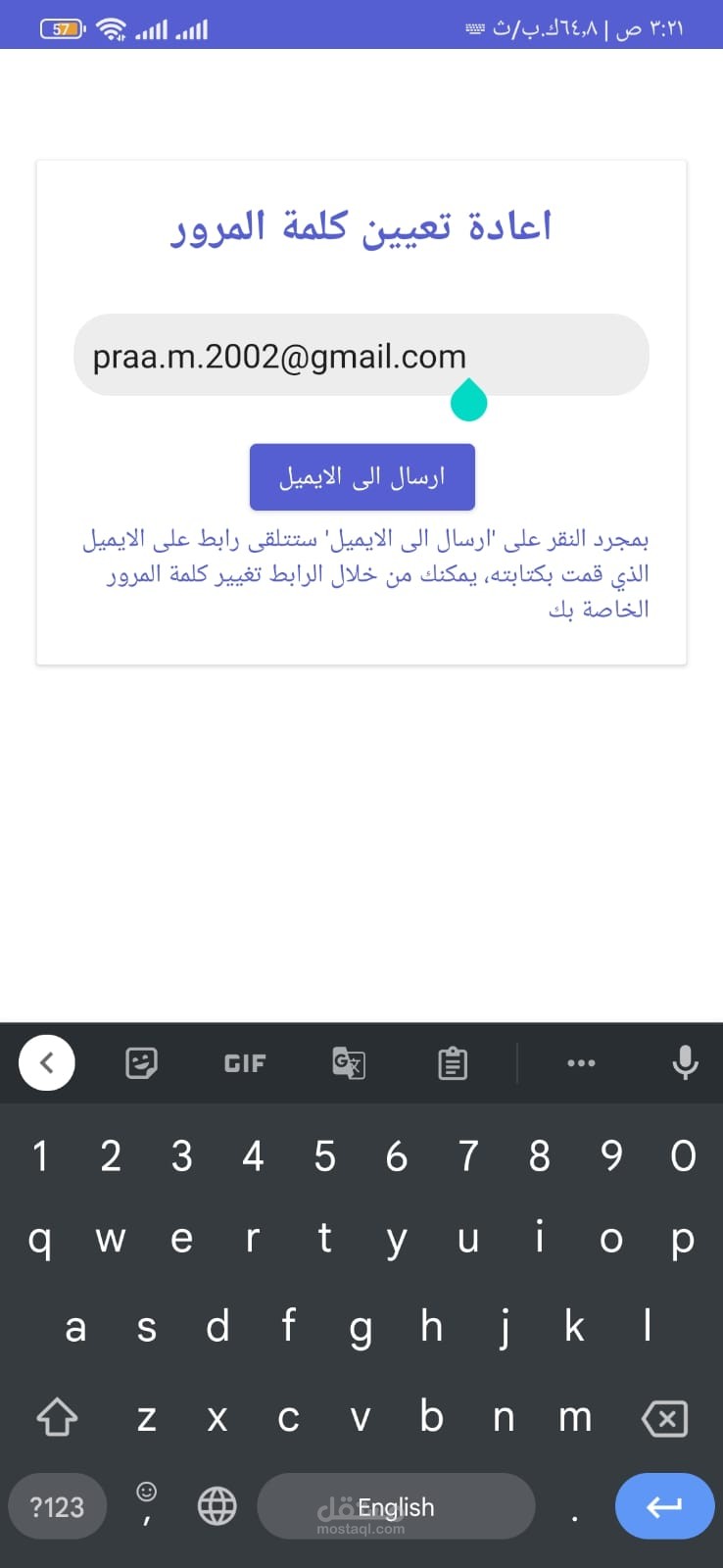
Task: Tap the 'ارسال الى الايميل' button
Action: point(362,477)
